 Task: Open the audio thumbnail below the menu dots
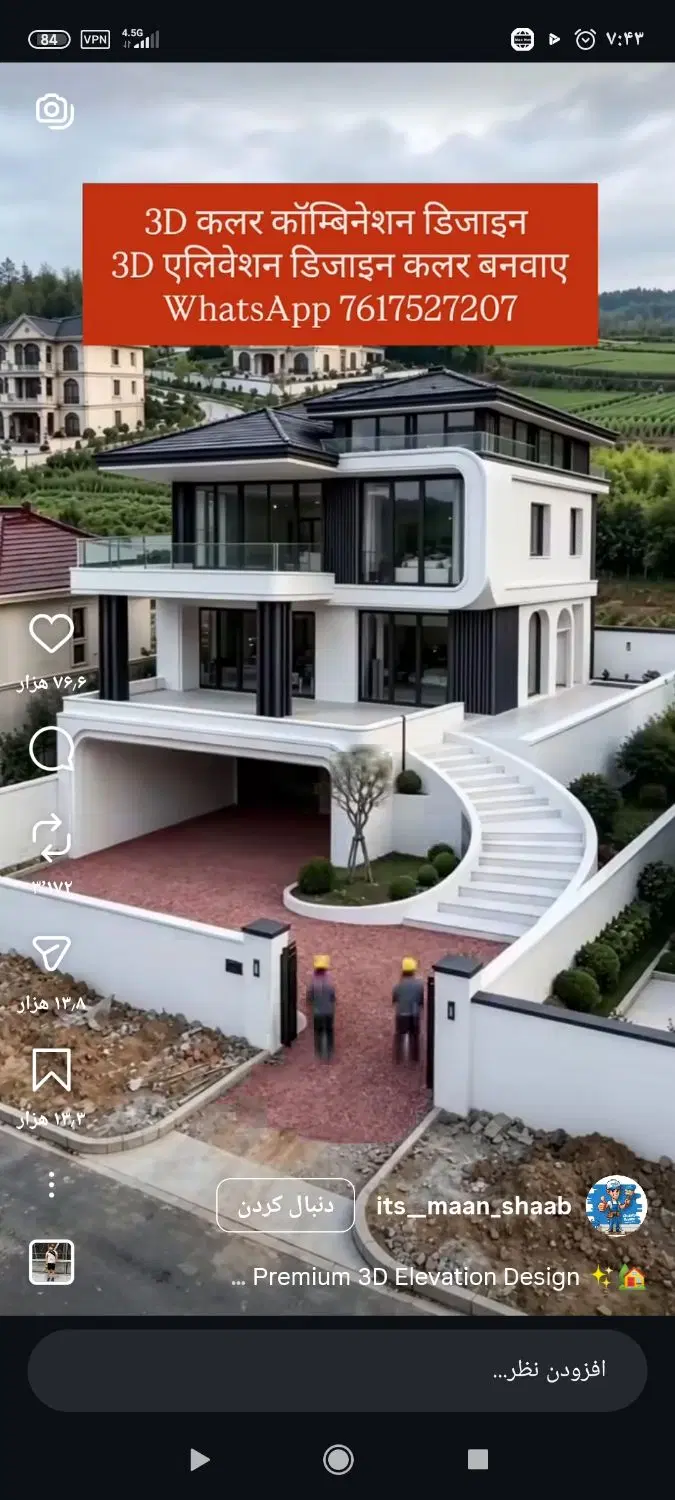(x=51, y=1262)
